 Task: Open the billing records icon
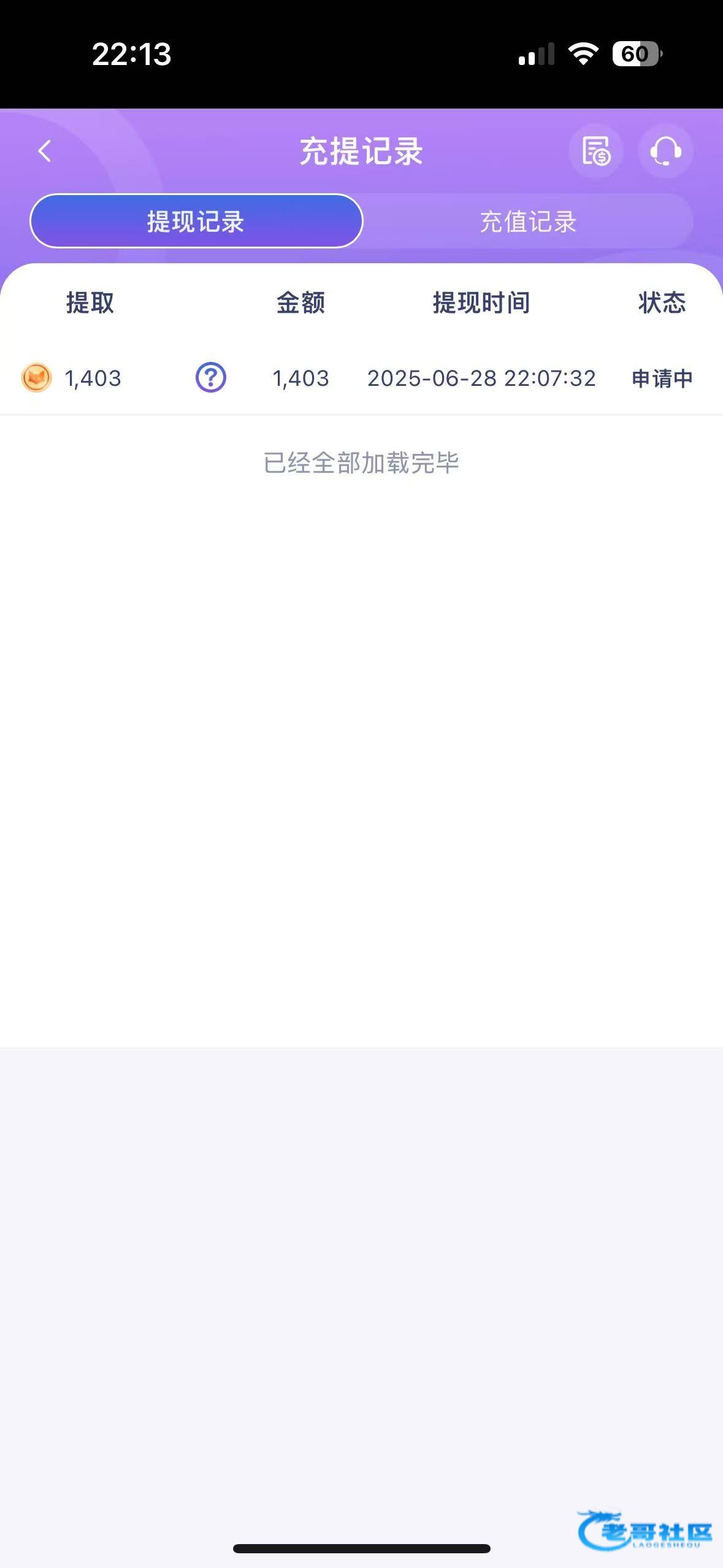pyautogui.click(x=595, y=151)
